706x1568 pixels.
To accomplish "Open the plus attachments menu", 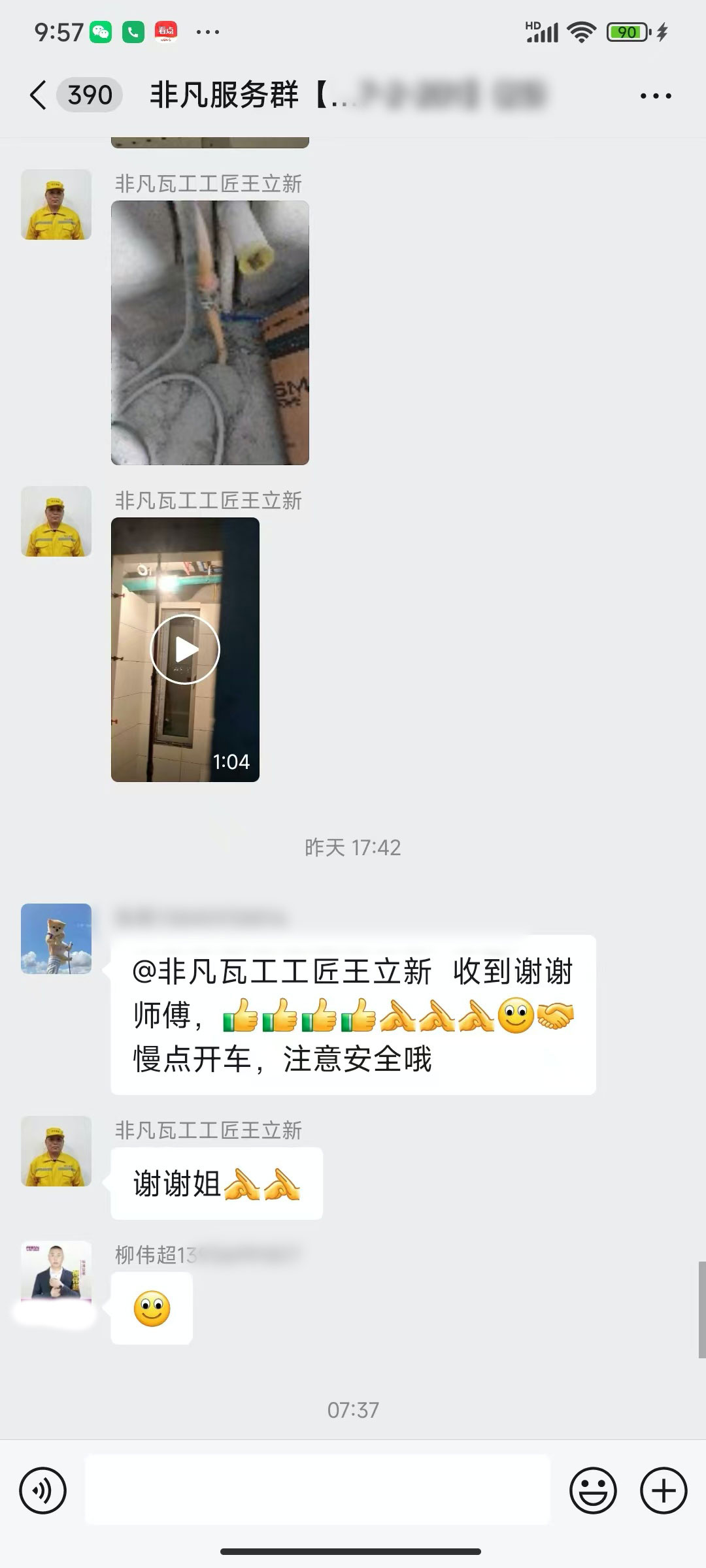I will tap(664, 1491).
